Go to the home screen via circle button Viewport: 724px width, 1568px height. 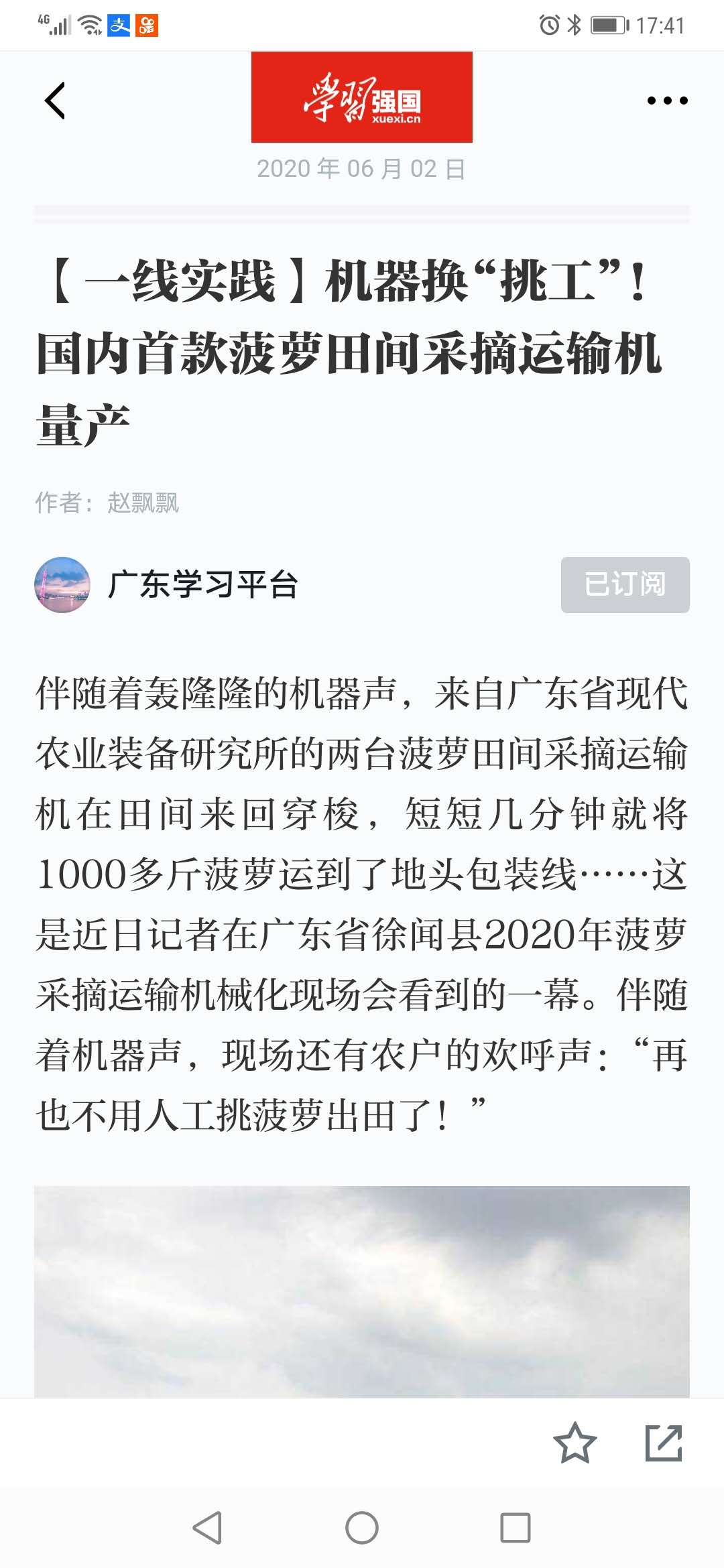pyautogui.click(x=362, y=1527)
